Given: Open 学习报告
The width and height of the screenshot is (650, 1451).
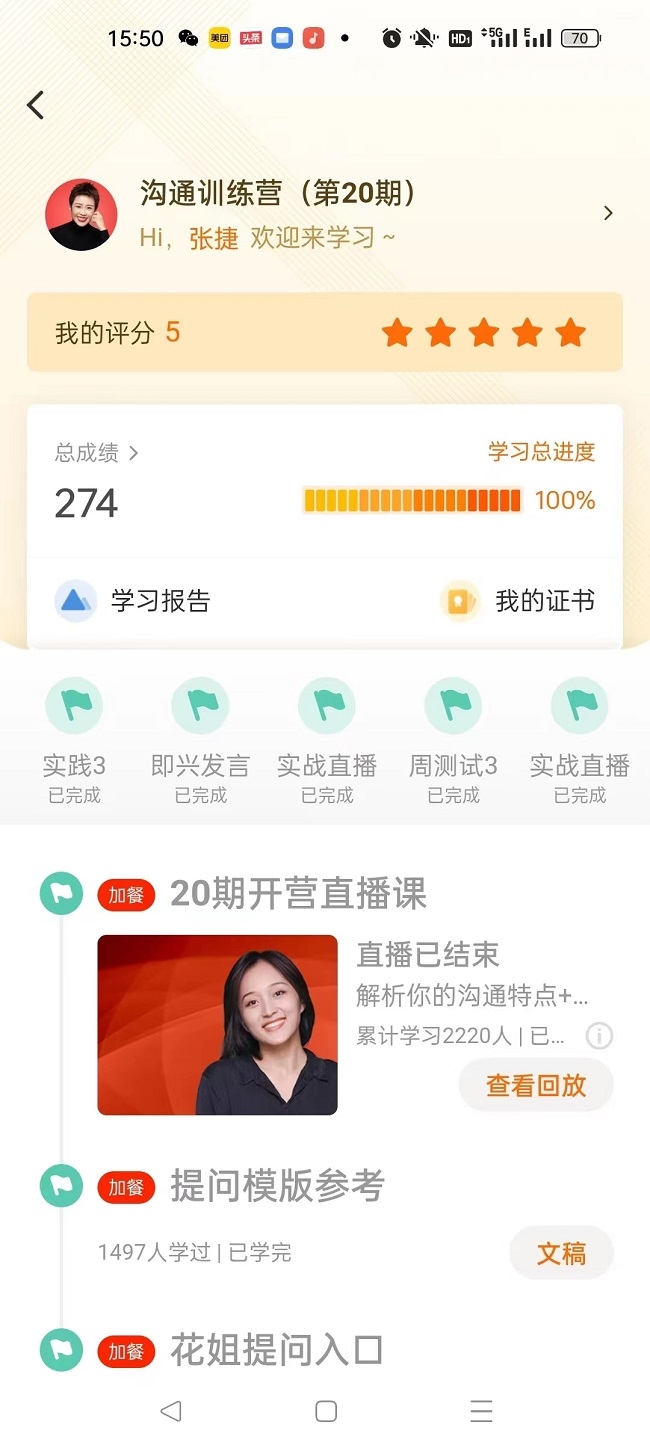Looking at the screenshot, I should (133, 601).
